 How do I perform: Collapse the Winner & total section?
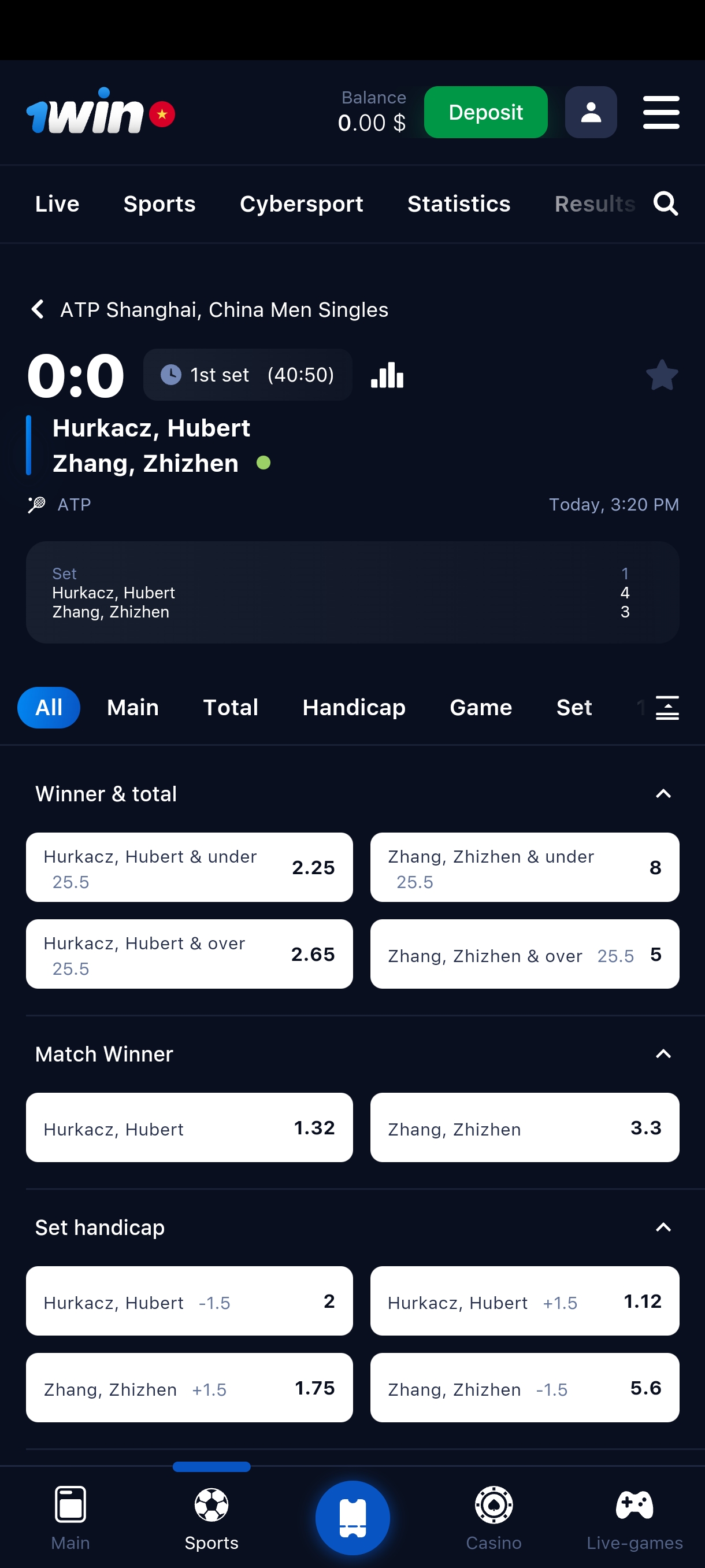[663, 794]
